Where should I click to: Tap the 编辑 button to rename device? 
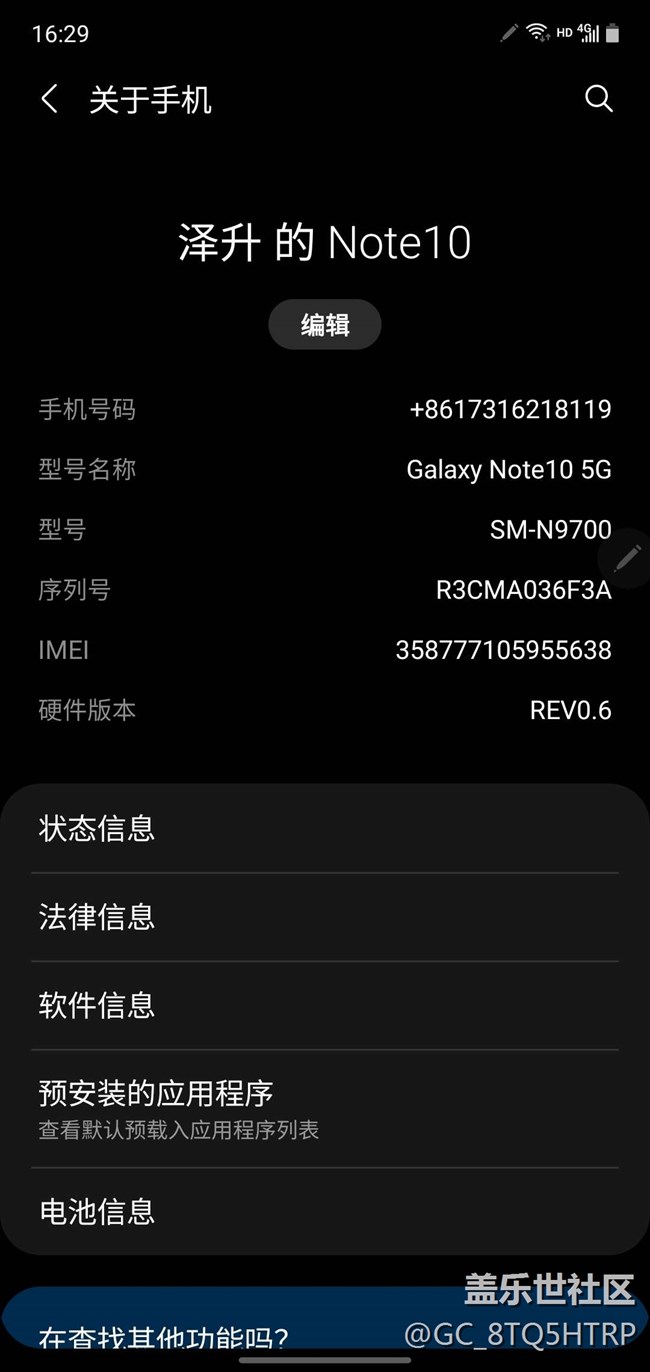pos(325,324)
